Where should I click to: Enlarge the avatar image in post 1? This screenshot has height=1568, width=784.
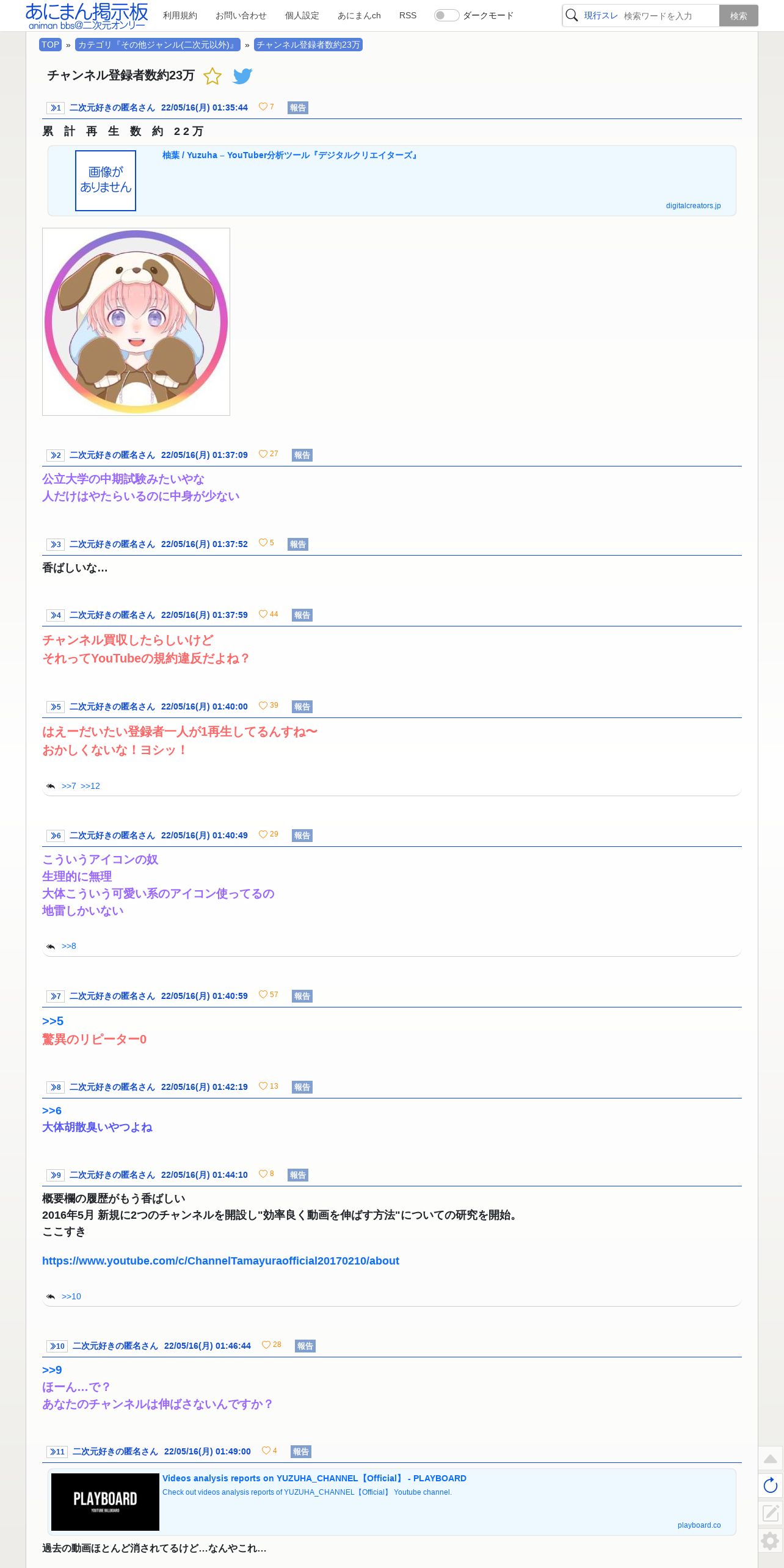(x=136, y=322)
